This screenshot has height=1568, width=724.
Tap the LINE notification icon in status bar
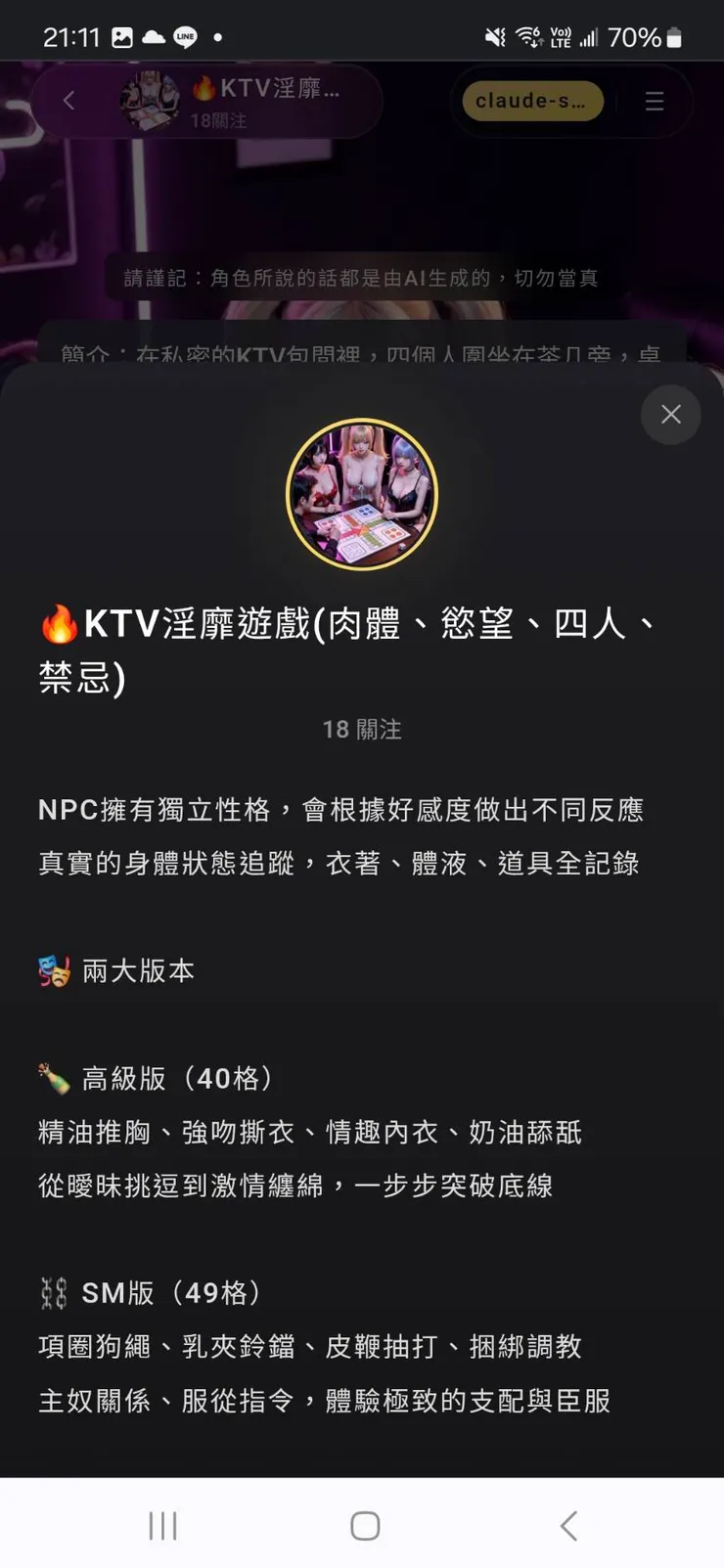click(183, 35)
